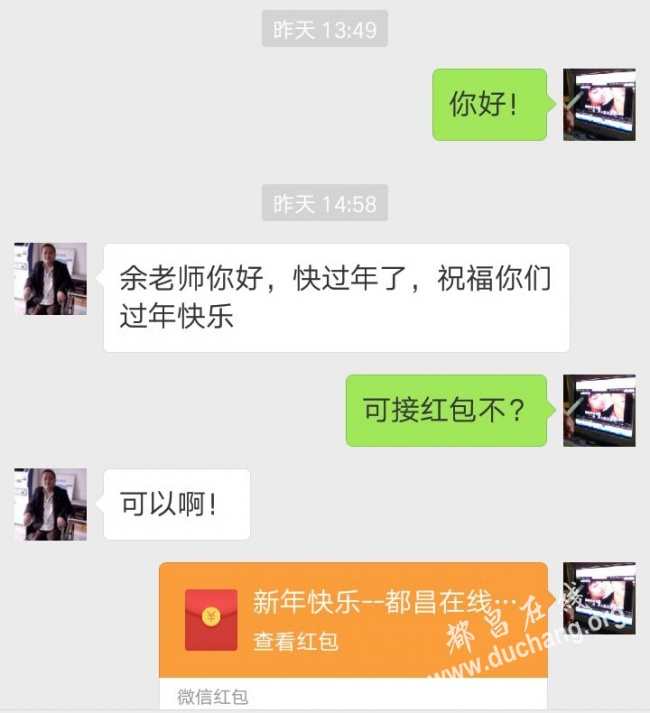
Task: Open the 新年快乐 red packet card
Action: click(352, 620)
